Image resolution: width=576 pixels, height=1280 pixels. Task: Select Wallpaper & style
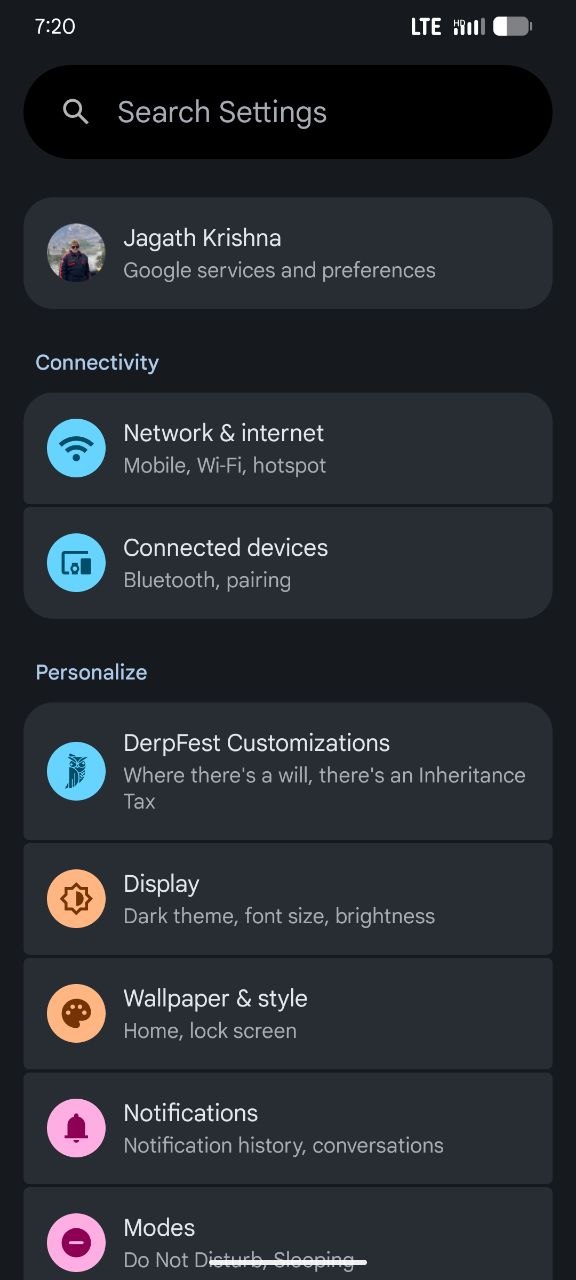pos(288,1014)
